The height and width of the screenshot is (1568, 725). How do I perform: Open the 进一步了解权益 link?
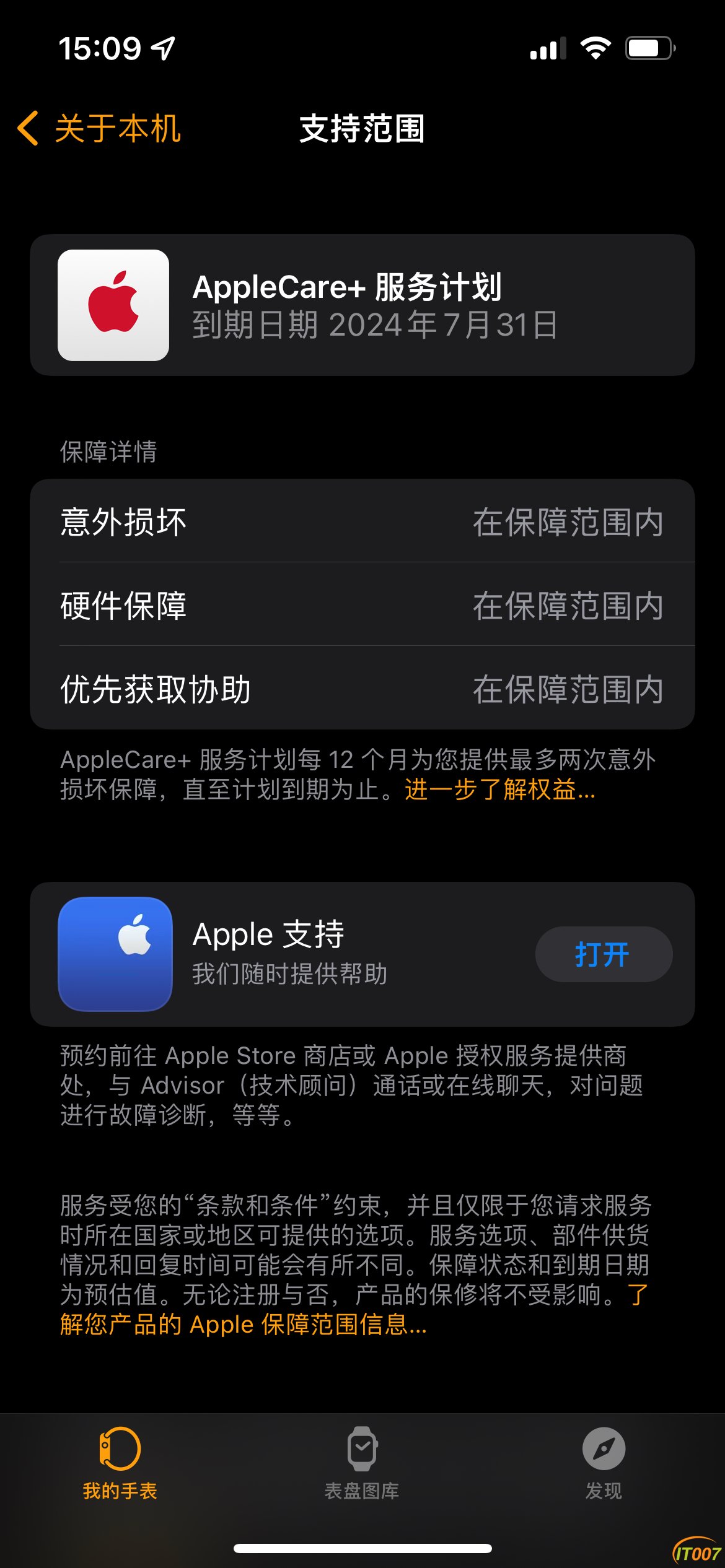499,790
